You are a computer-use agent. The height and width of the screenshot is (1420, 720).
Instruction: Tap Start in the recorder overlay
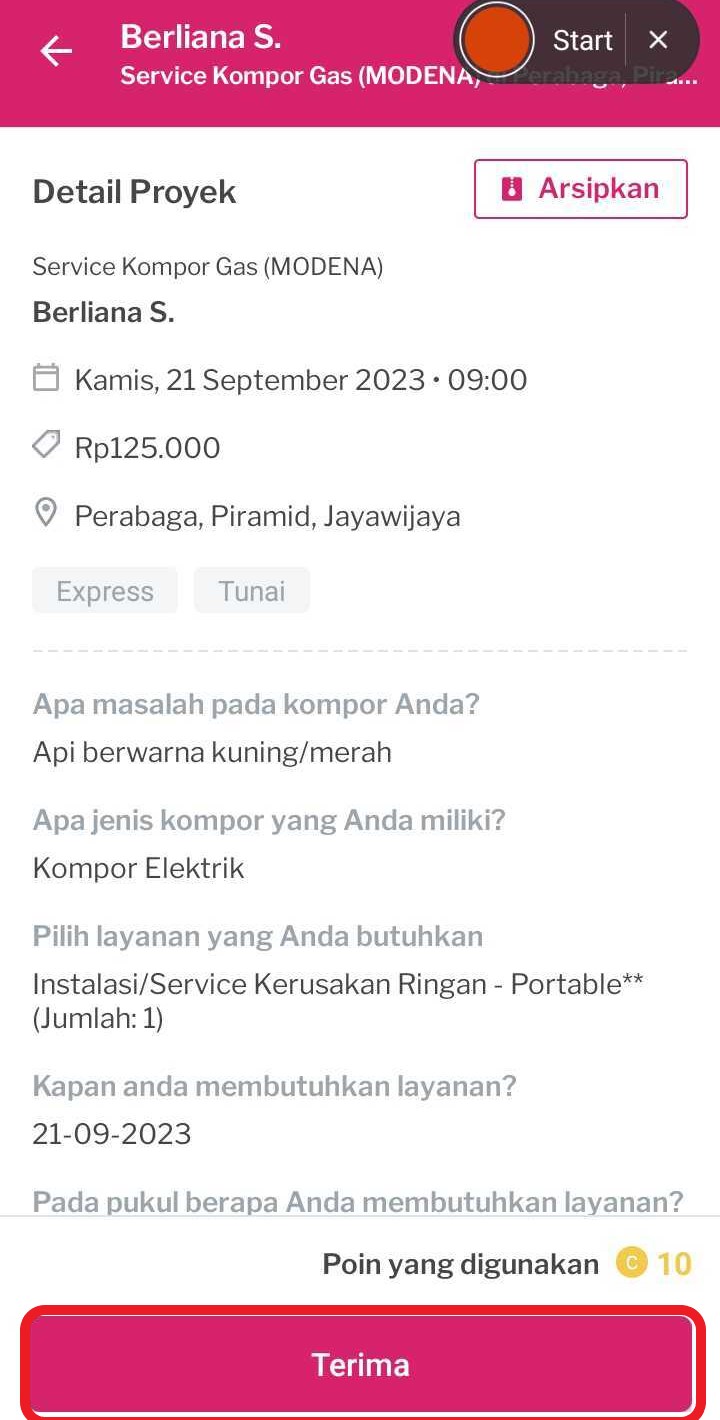coord(583,41)
